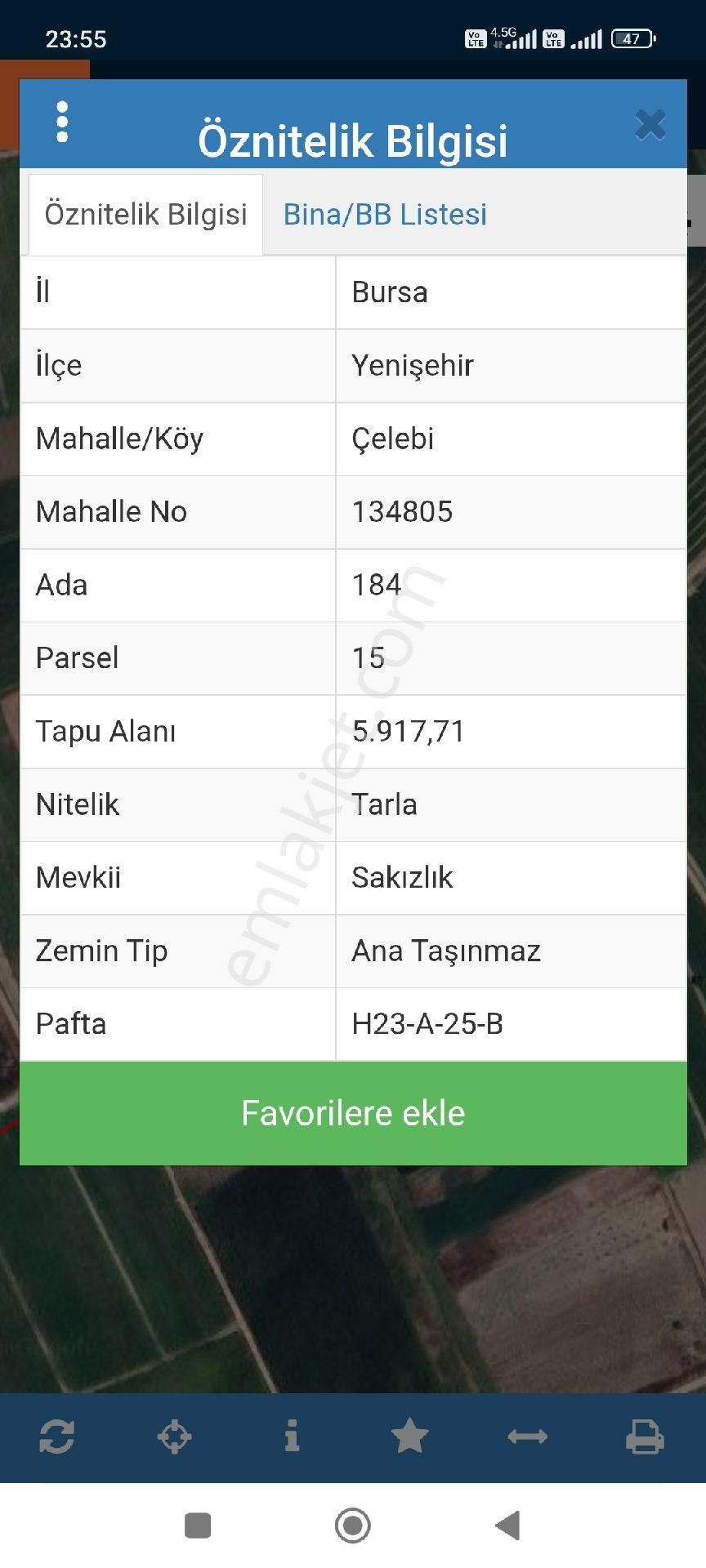
Task: Open the info tool
Action: pos(293,1437)
